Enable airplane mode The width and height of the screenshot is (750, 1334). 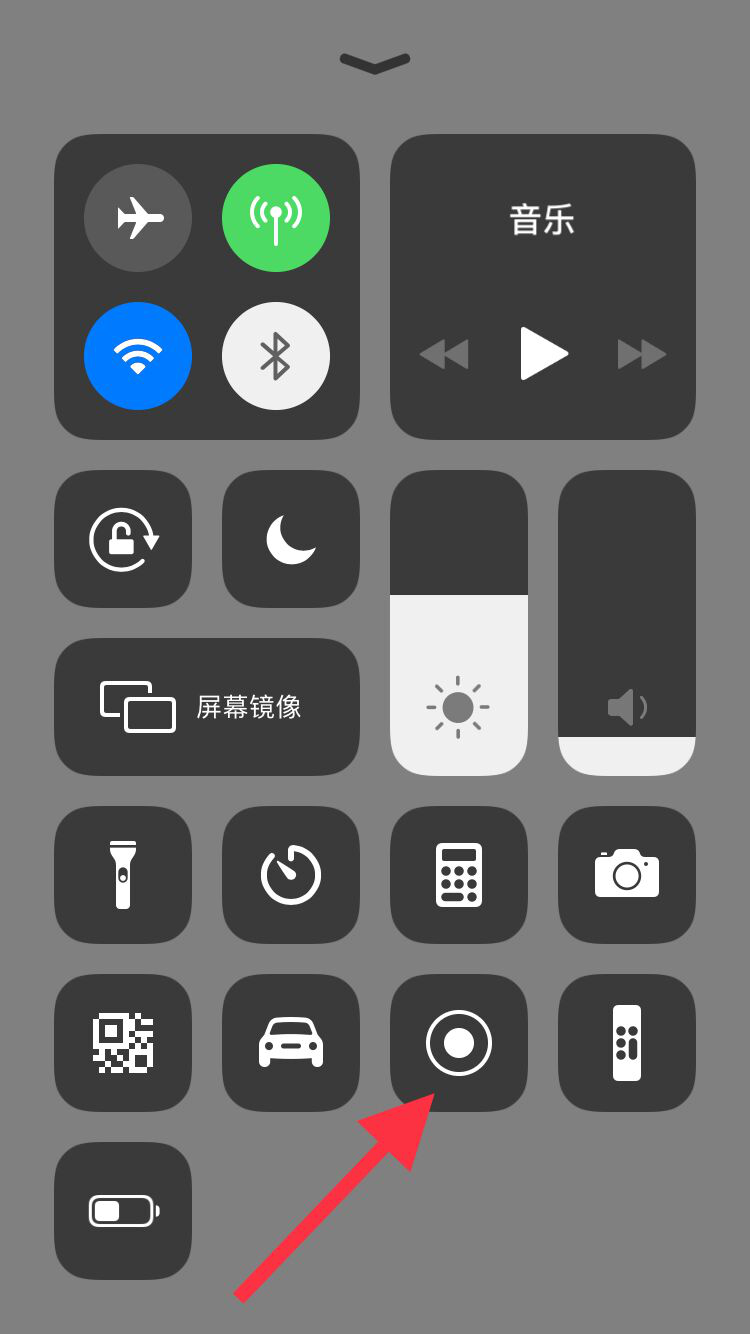pos(138,218)
